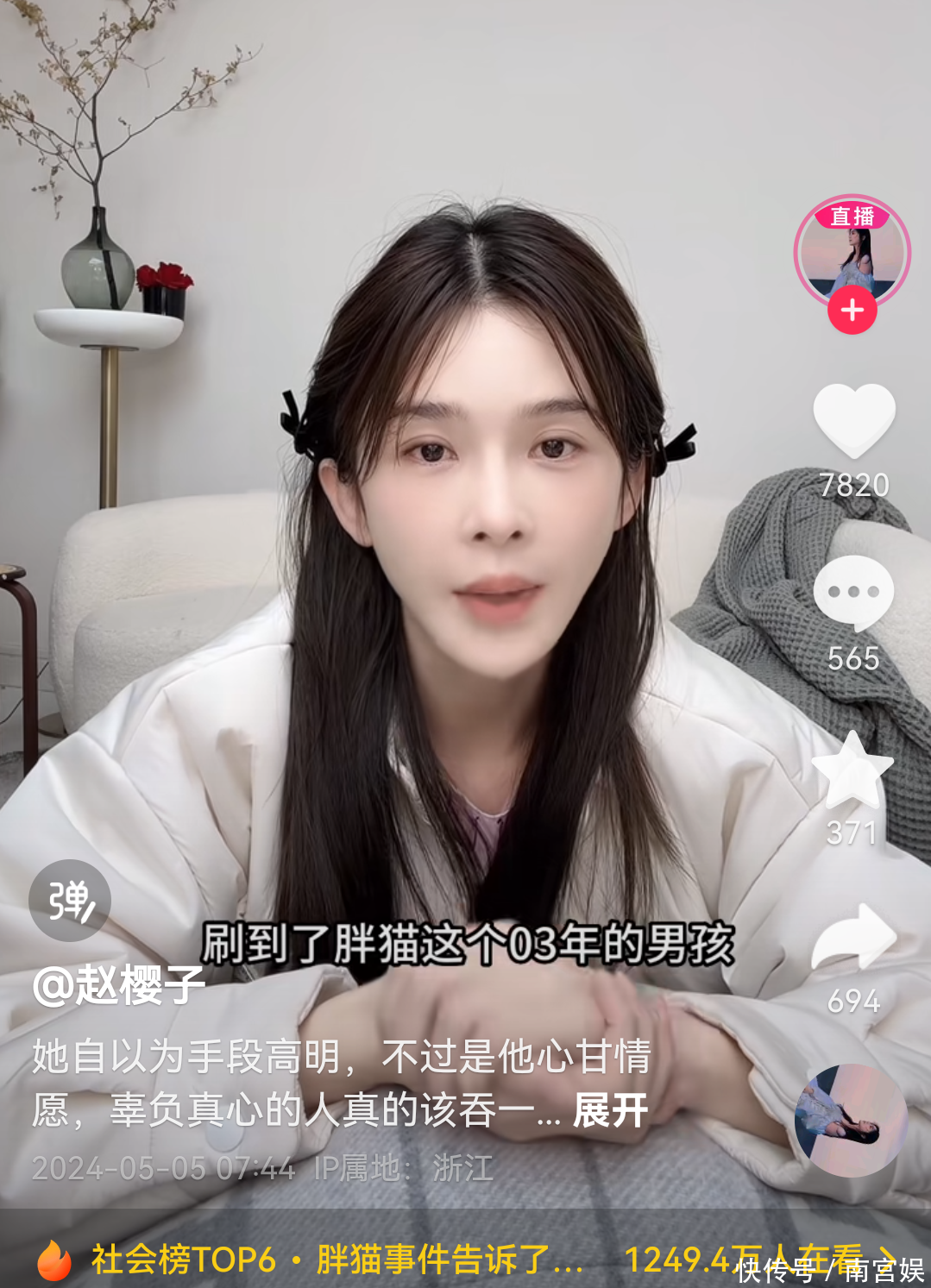Open the spinning music disc
931x1288 pixels.
tap(851, 1121)
